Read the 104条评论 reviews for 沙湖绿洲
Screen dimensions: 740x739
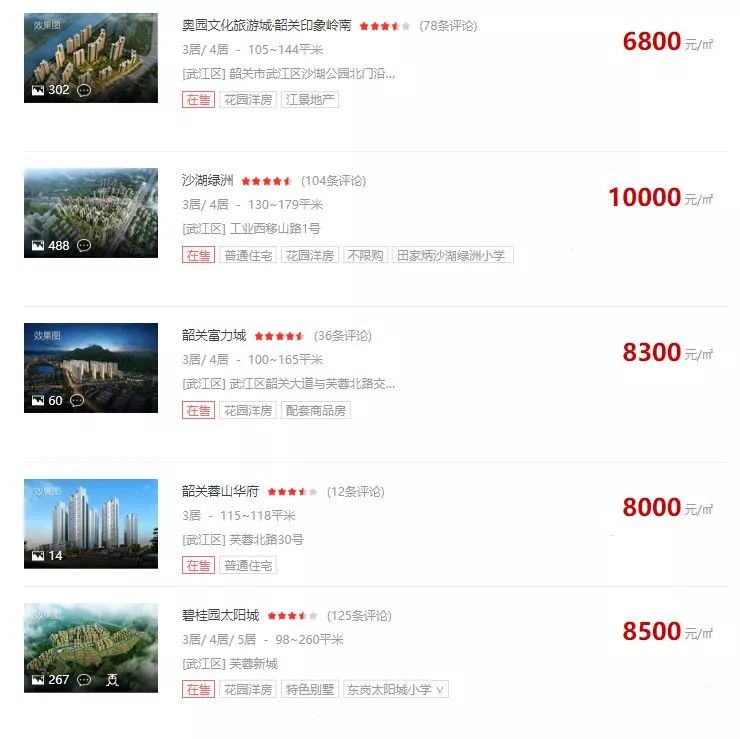334,181
